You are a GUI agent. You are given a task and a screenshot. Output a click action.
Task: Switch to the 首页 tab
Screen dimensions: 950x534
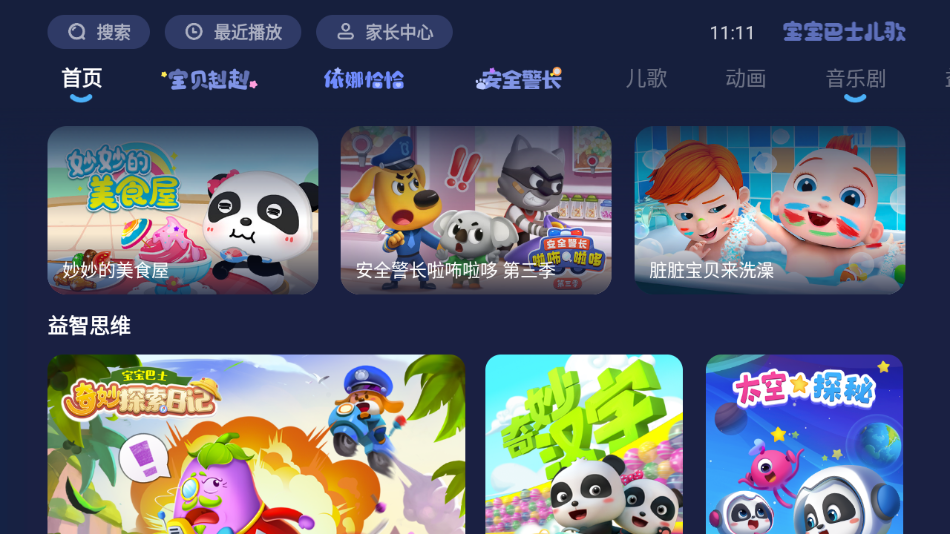[81, 79]
